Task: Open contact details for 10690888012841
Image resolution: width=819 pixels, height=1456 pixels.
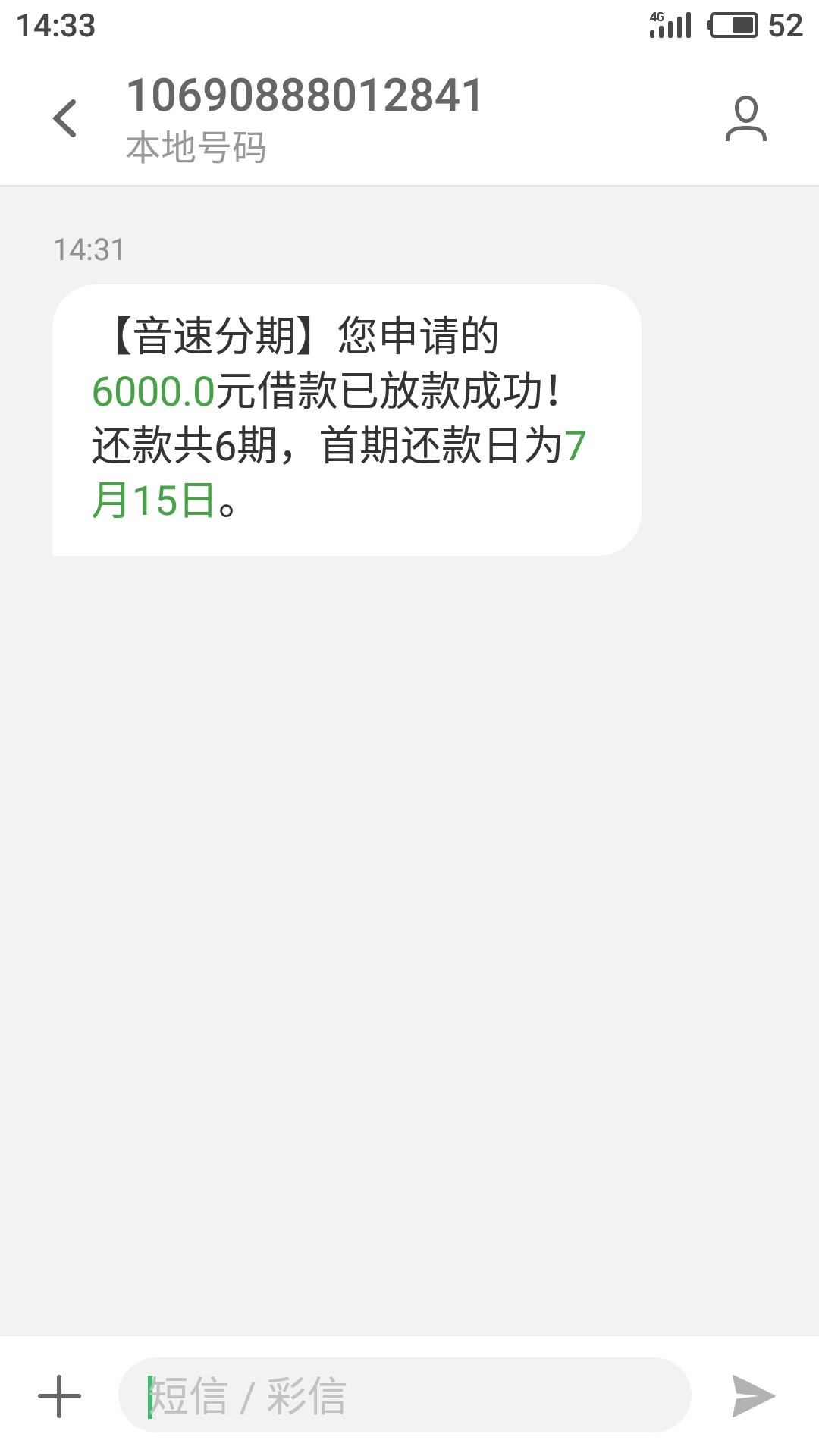Action: [746, 118]
